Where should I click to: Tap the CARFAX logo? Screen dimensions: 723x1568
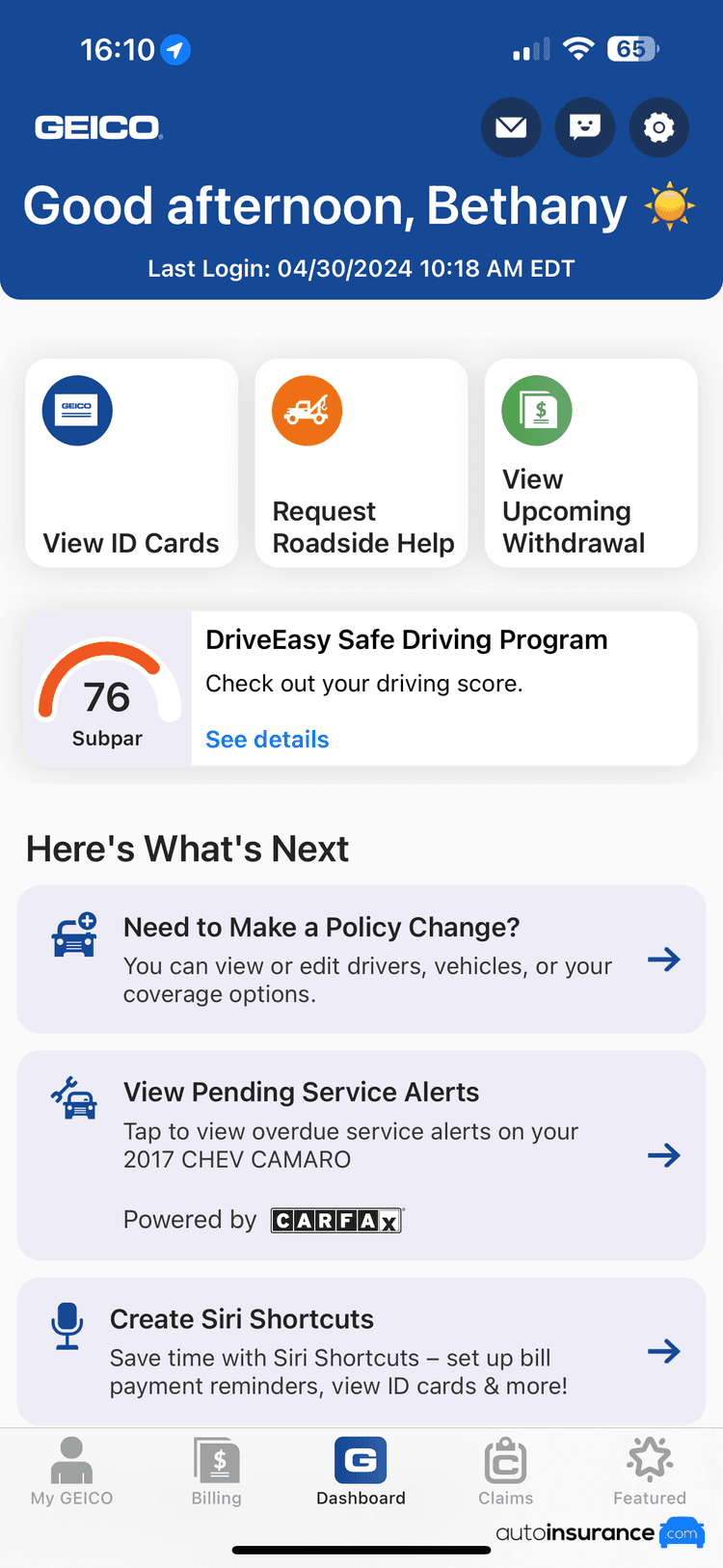[x=336, y=1220]
